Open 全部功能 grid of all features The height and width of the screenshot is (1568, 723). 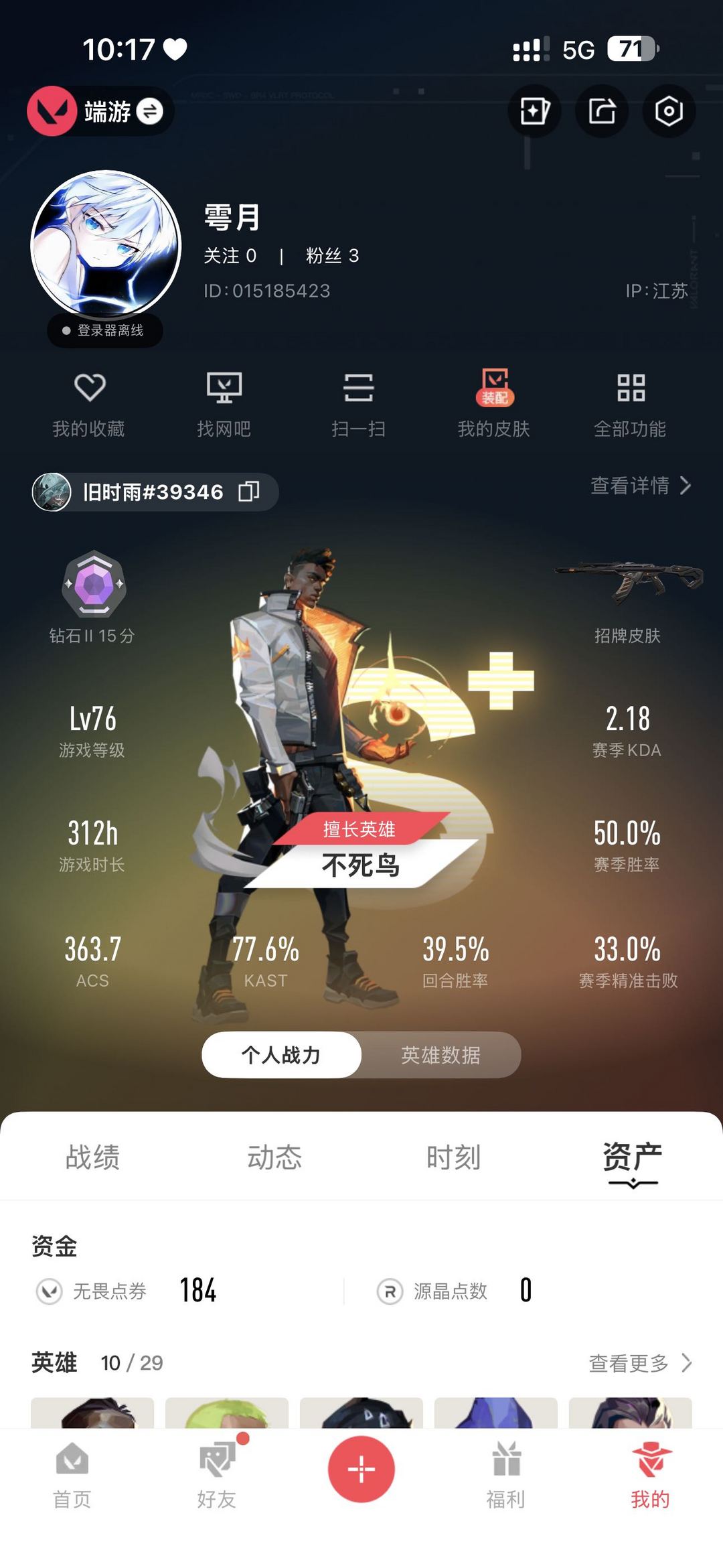coord(631,402)
